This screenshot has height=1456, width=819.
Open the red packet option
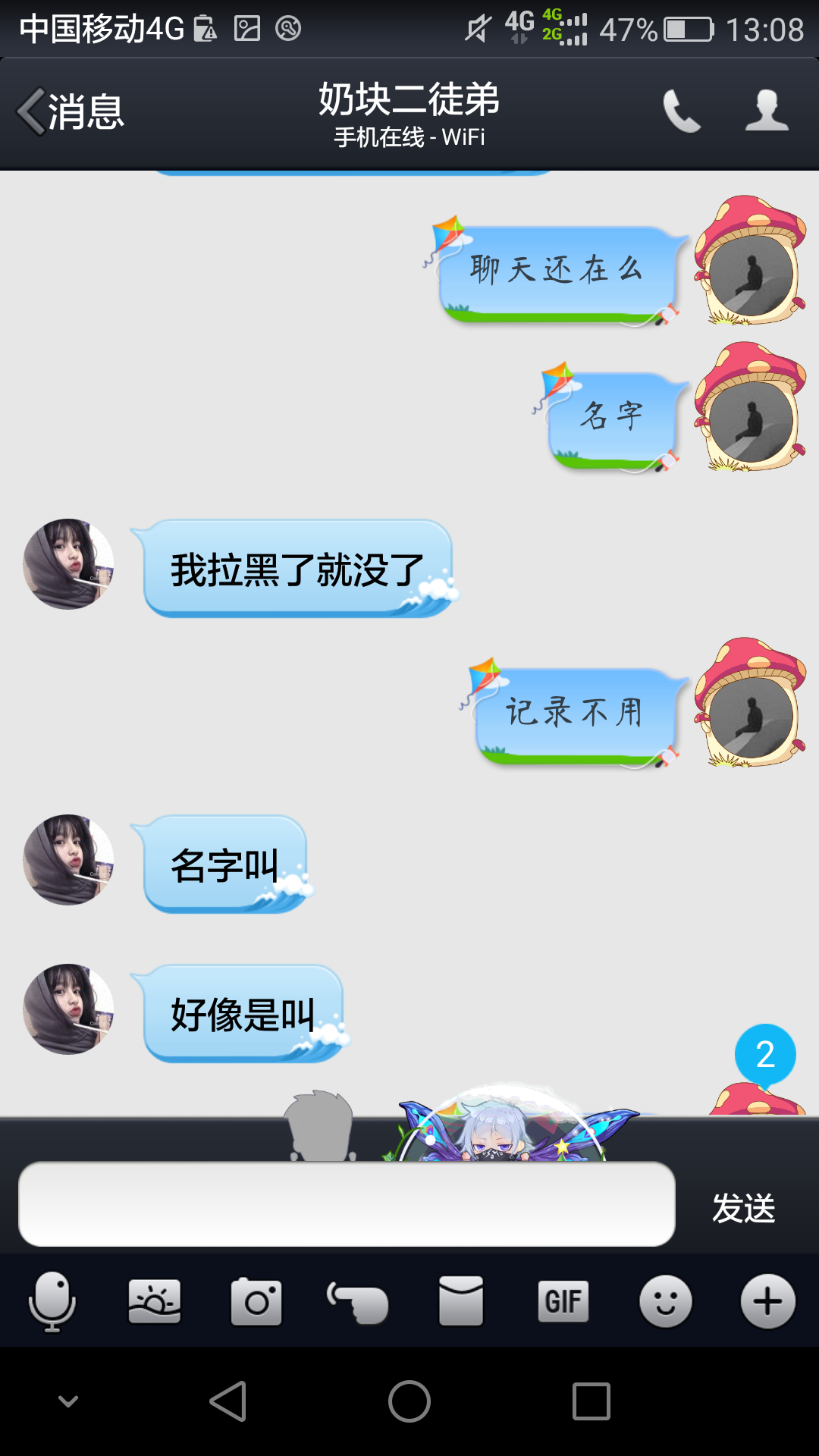[461, 1301]
